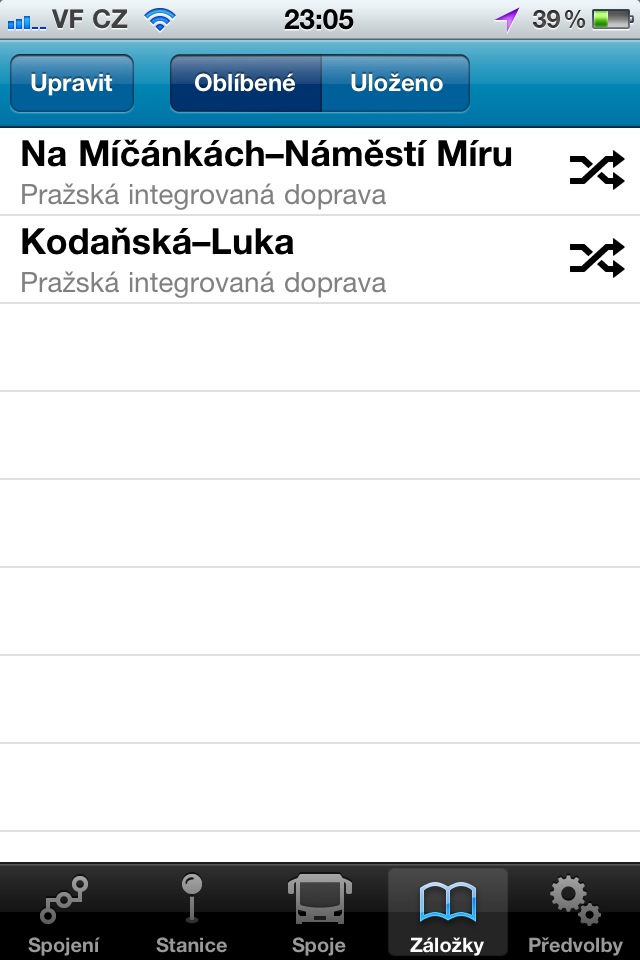
Task: Swap direction for the Kodaňská–Luka route
Action: [x=596, y=259]
